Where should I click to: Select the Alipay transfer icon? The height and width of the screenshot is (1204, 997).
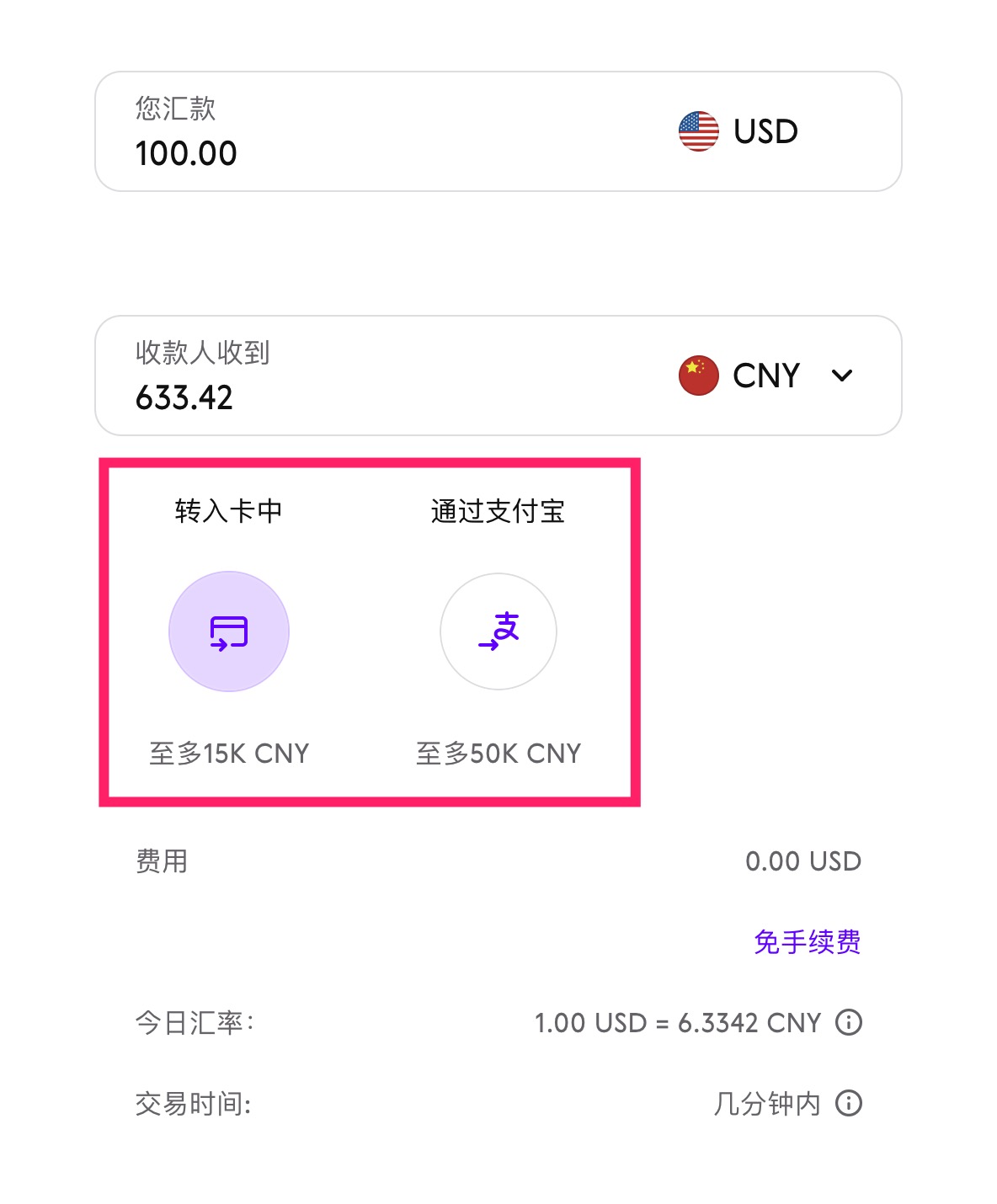[x=498, y=632]
